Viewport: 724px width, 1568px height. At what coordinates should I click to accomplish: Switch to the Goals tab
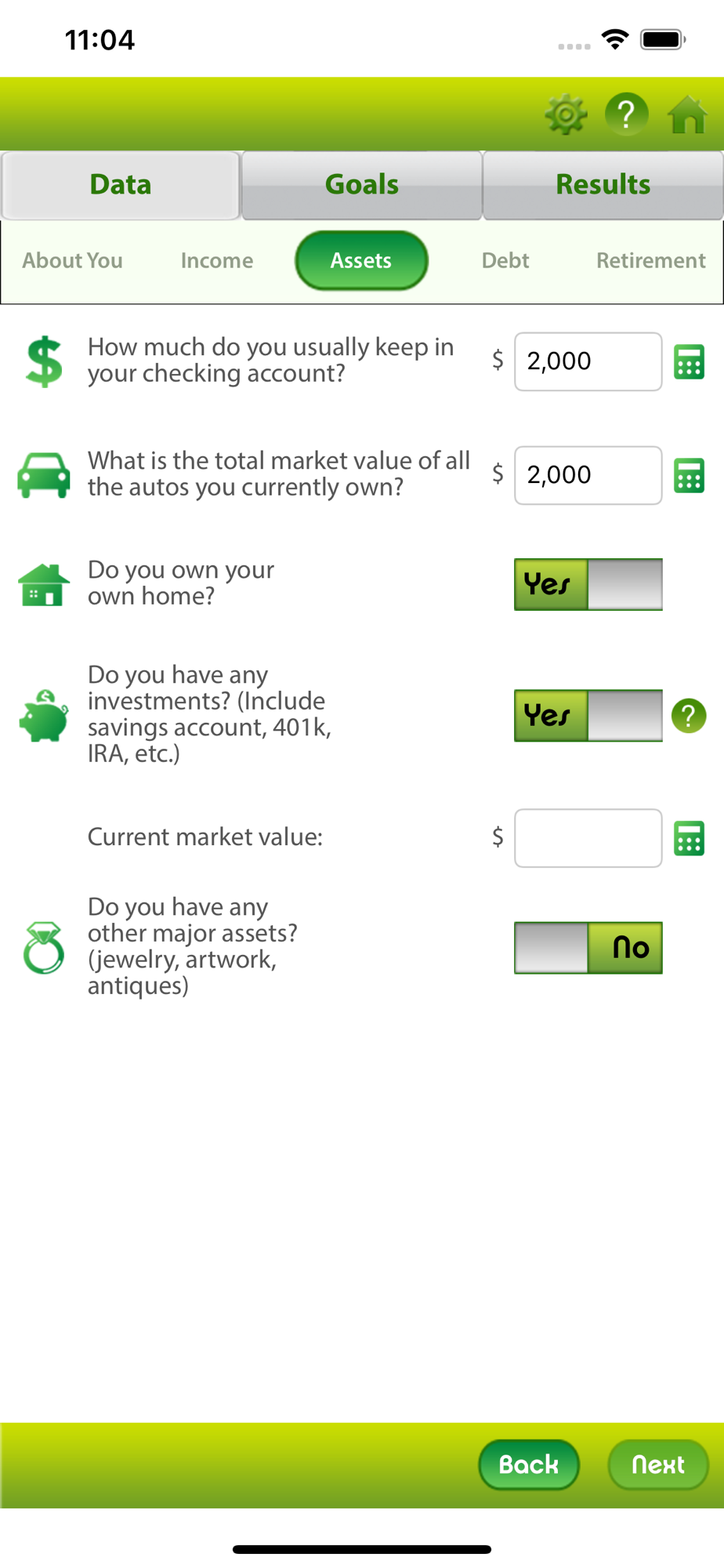coord(362,185)
